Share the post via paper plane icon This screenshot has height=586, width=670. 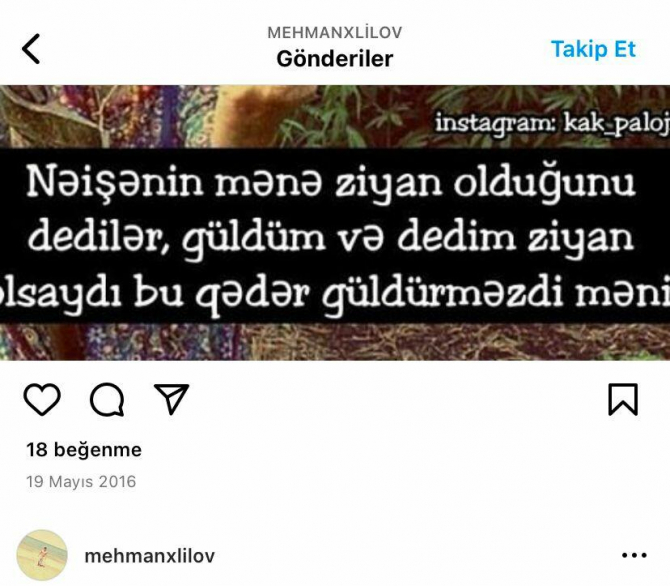(x=172, y=399)
